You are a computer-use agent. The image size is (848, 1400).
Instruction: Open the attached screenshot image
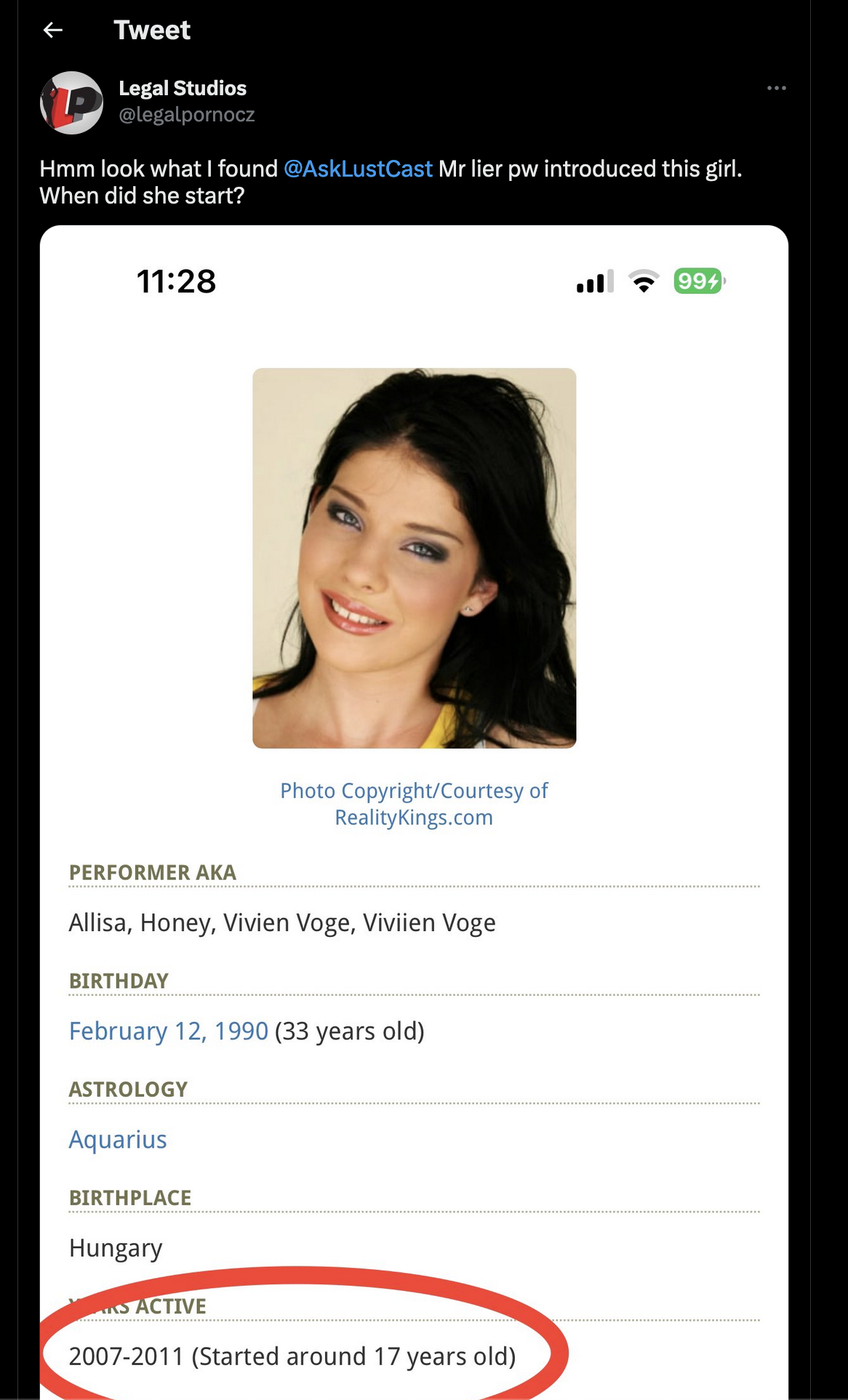pos(414,800)
